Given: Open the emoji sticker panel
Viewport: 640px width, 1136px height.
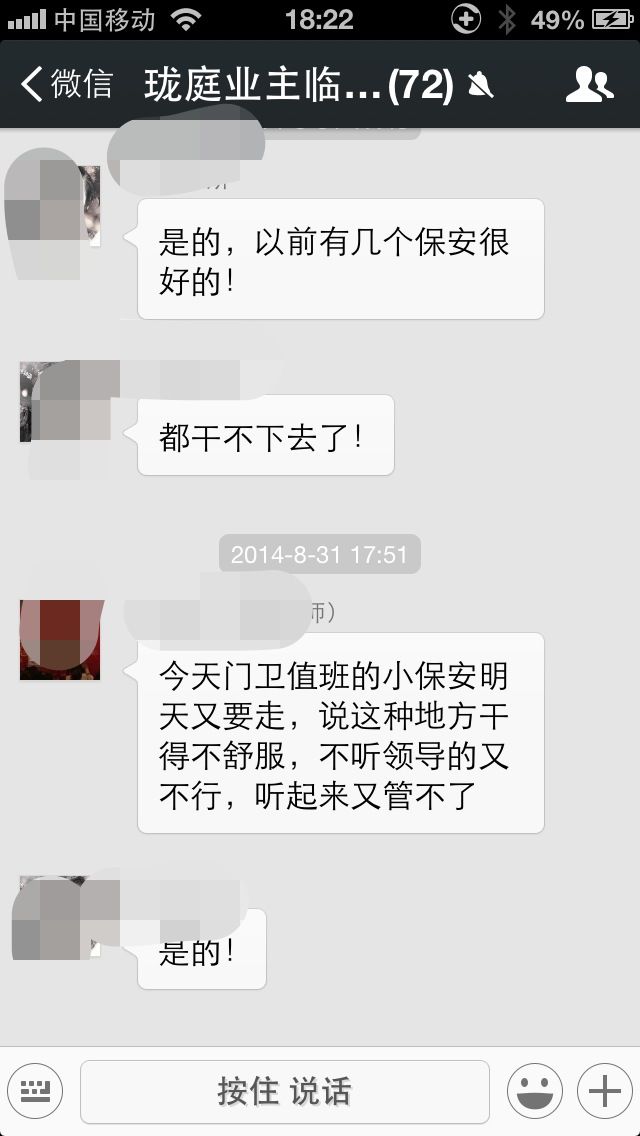Looking at the screenshot, I should [x=534, y=1090].
